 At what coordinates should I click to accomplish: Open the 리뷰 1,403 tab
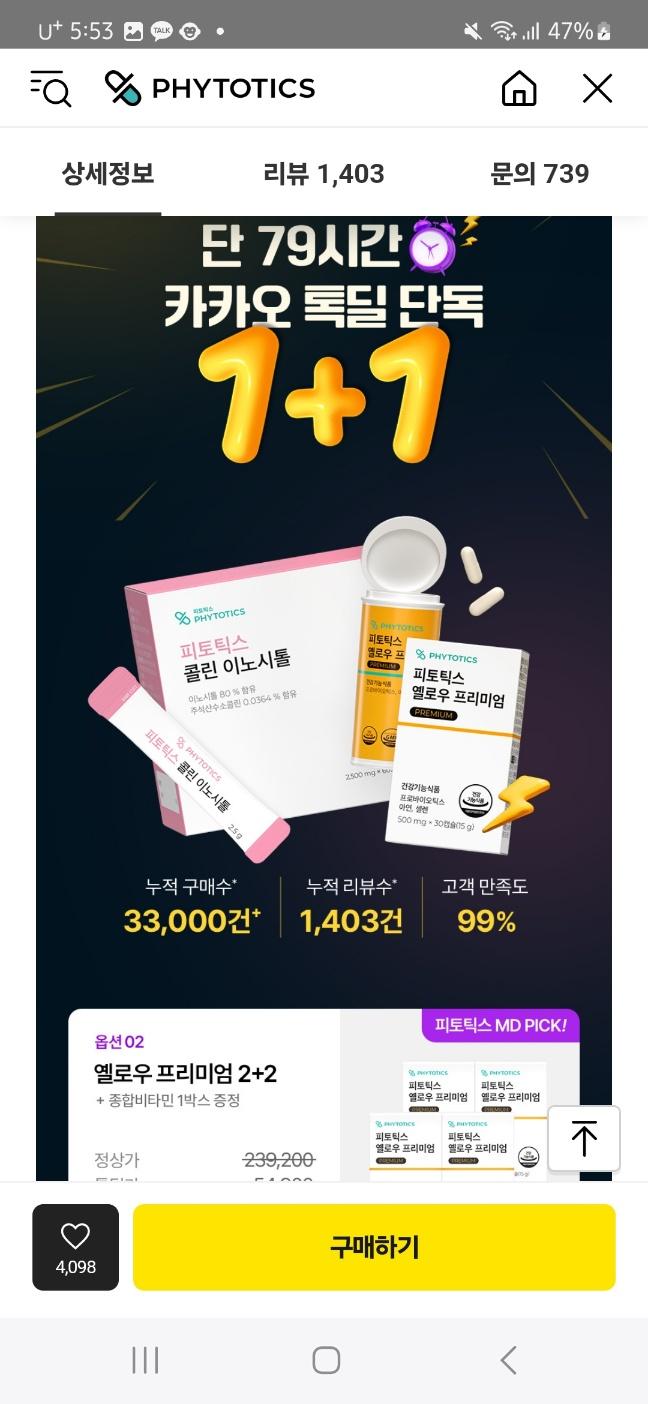pyautogui.click(x=323, y=174)
